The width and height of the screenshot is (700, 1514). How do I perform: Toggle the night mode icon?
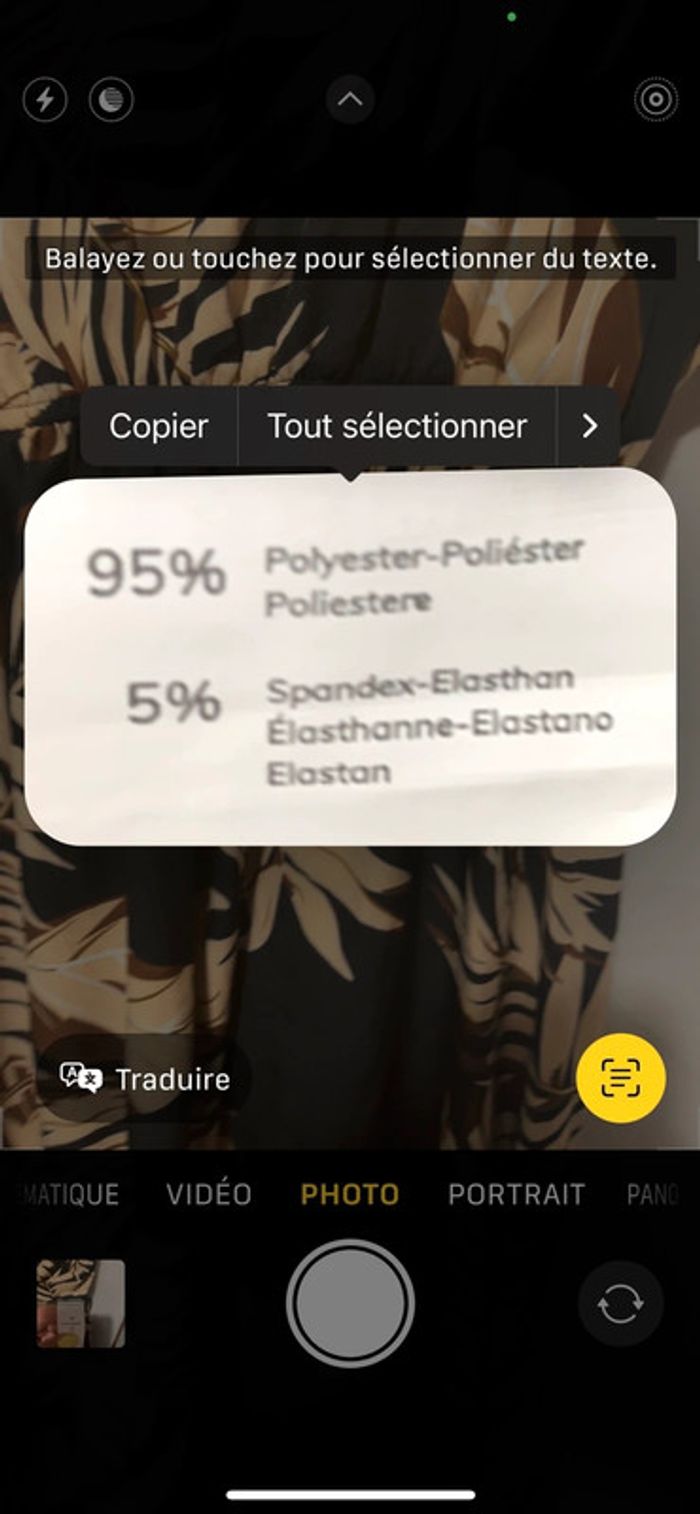point(111,100)
